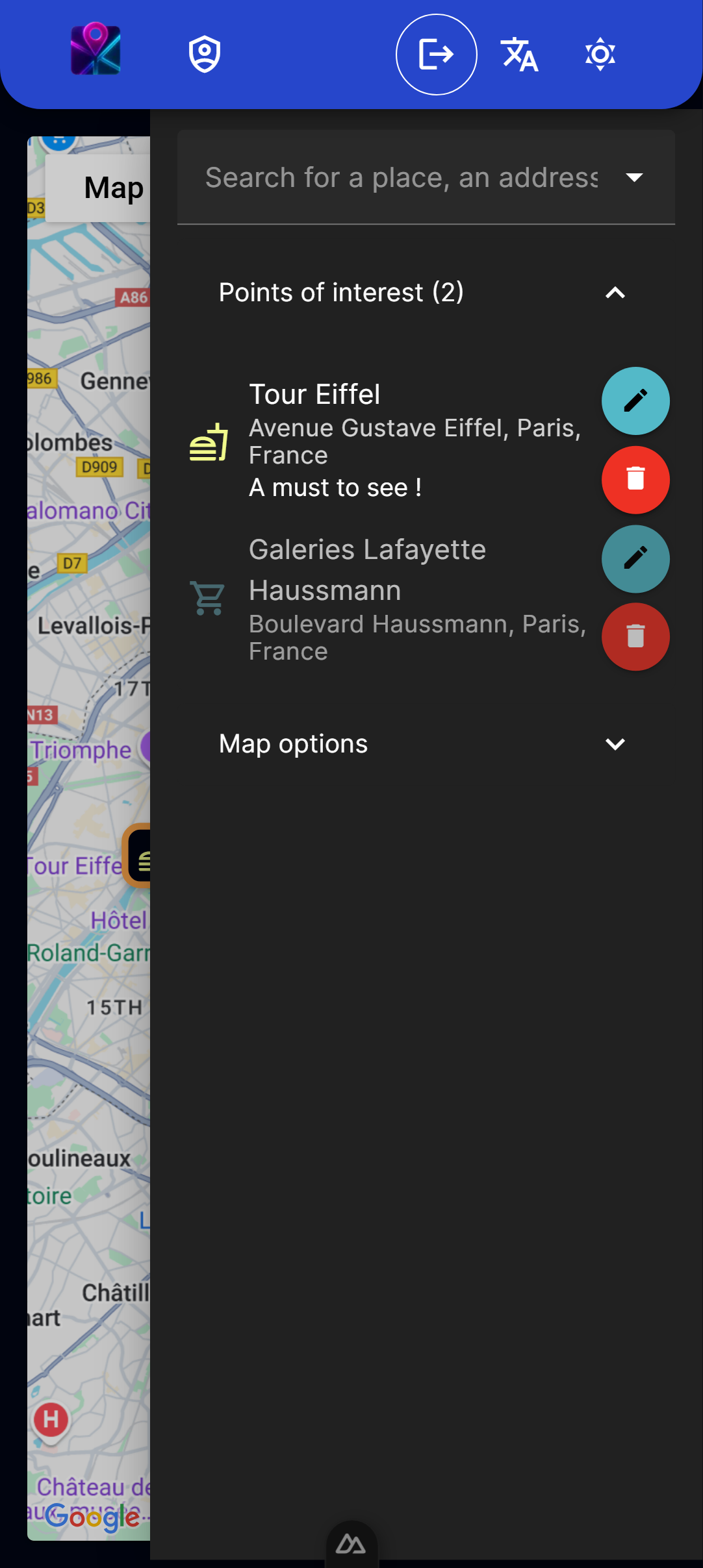Screen dimensions: 703x1568
Task: Delete the Tour Eiffel point of interest
Action: coord(635,480)
